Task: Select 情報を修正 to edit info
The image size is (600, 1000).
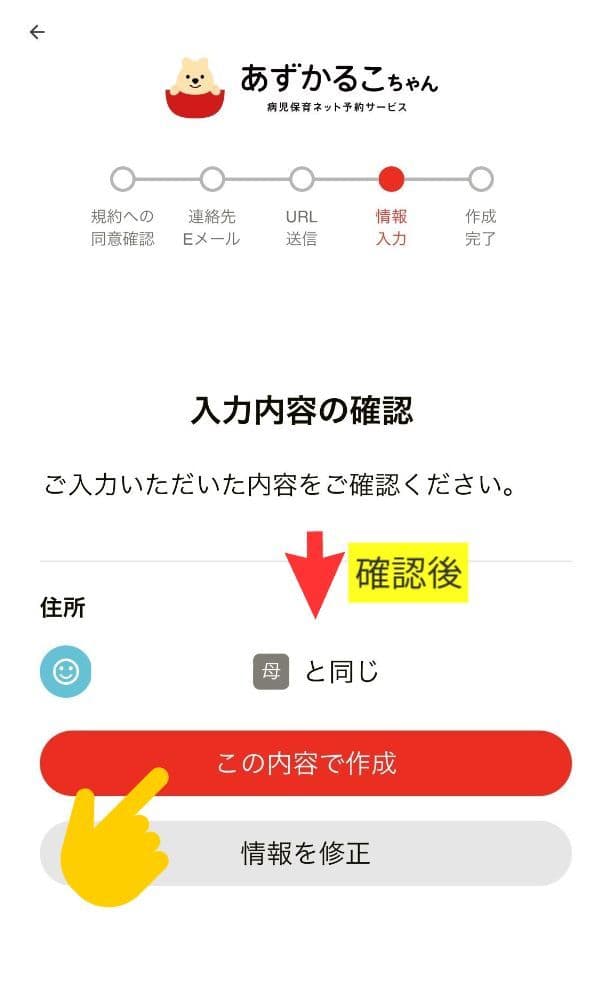Action: point(306,853)
